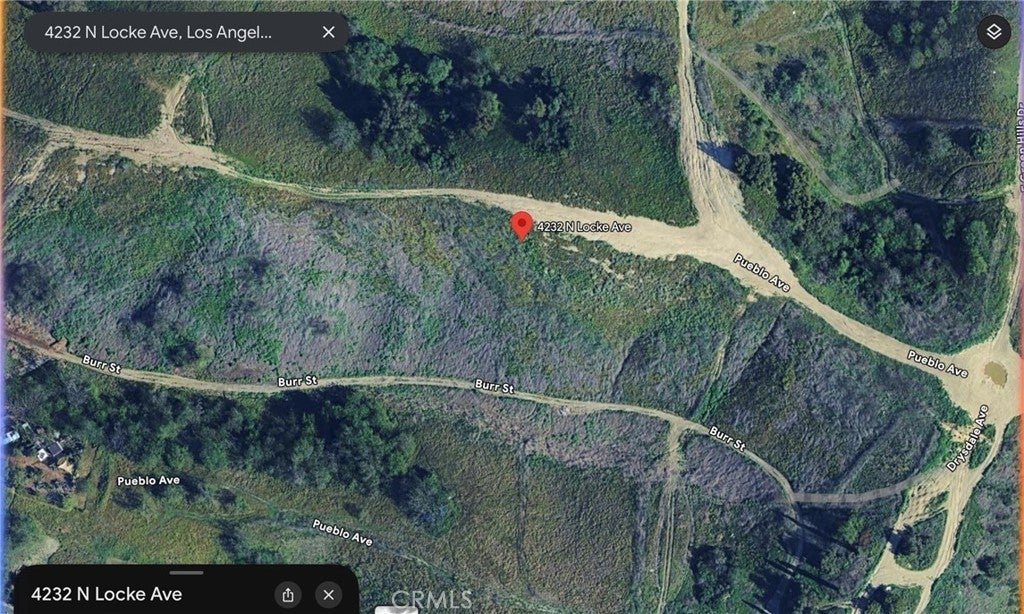Open the search box with 4232 N Locke Ave
Screen dimensions: 1024x614
160,32
